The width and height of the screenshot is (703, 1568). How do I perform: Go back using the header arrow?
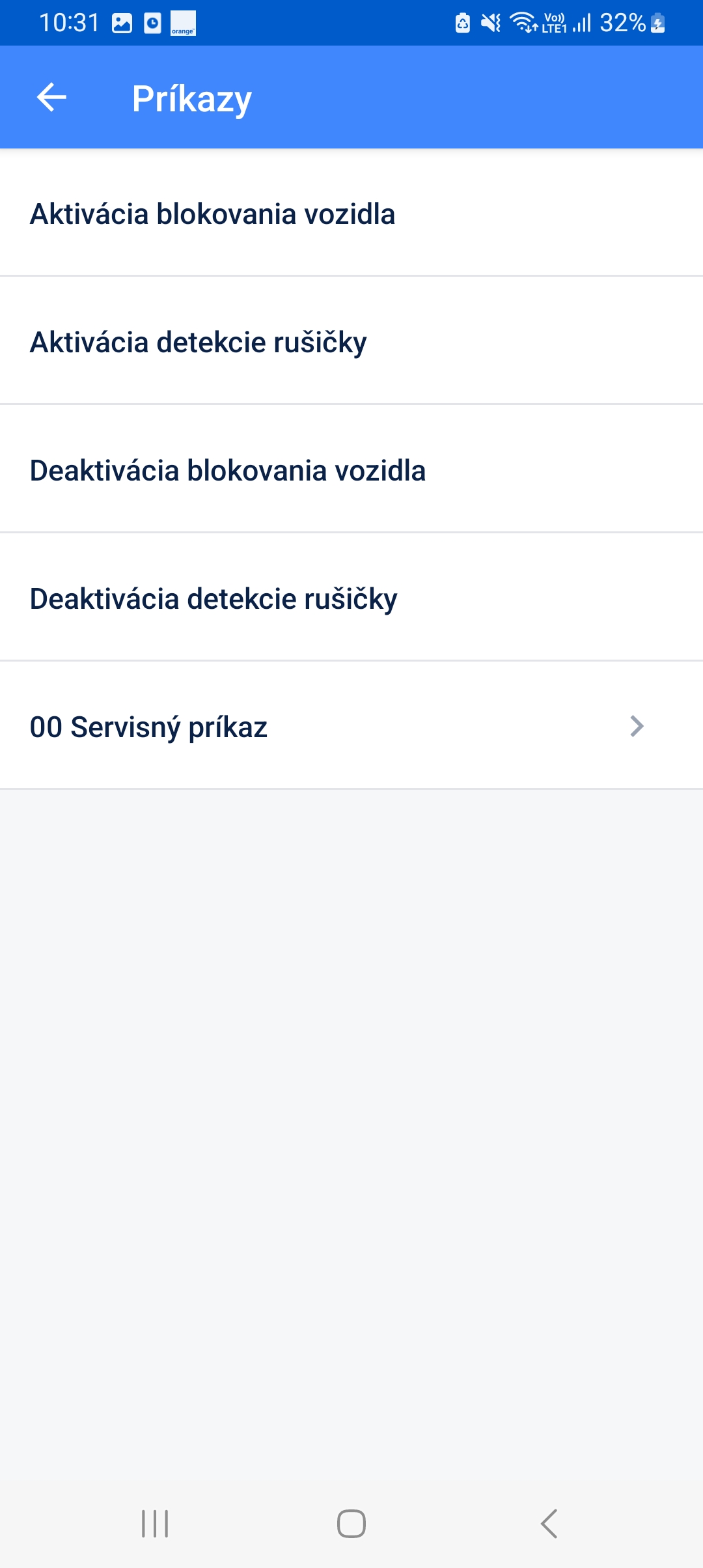(x=51, y=98)
